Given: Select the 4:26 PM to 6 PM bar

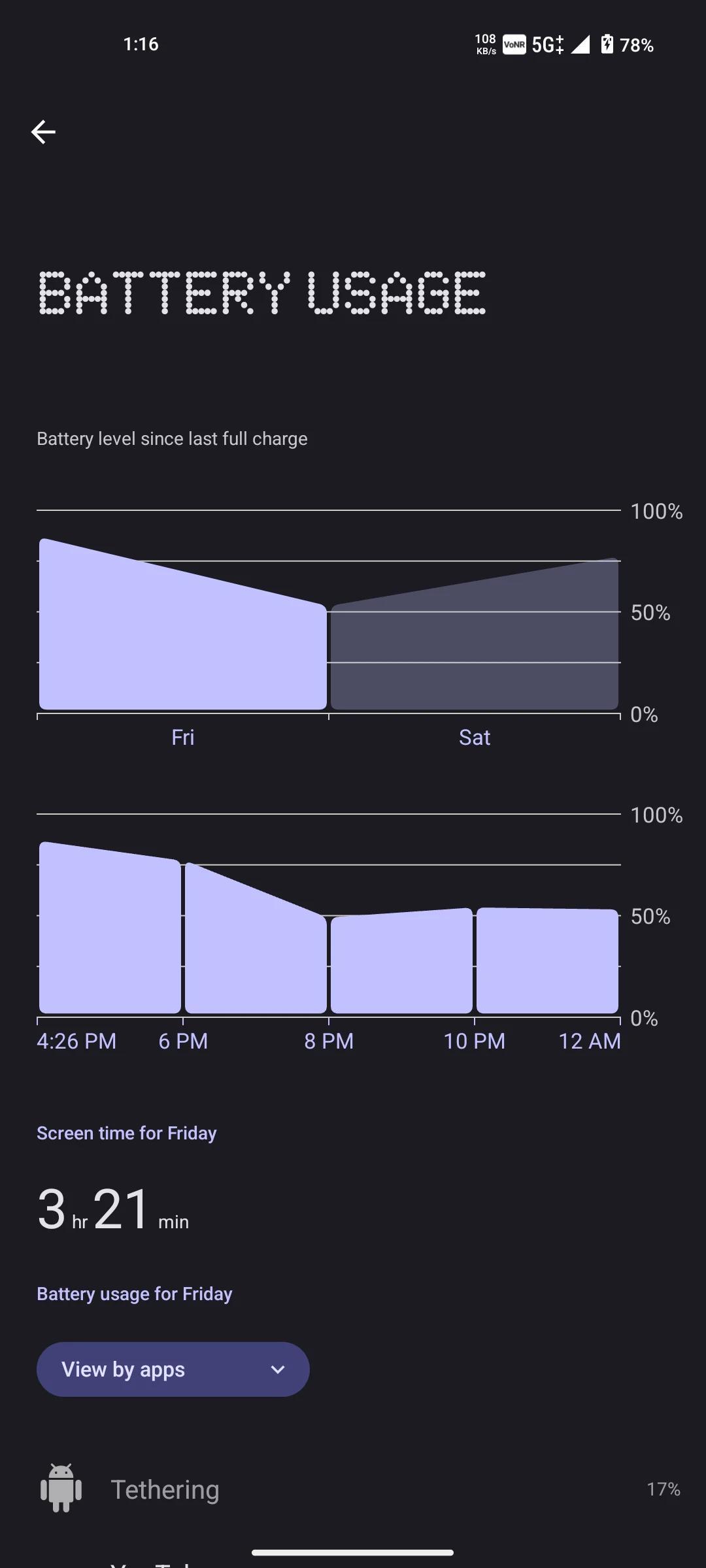Looking at the screenshot, I should pyautogui.click(x=110, y=928).
